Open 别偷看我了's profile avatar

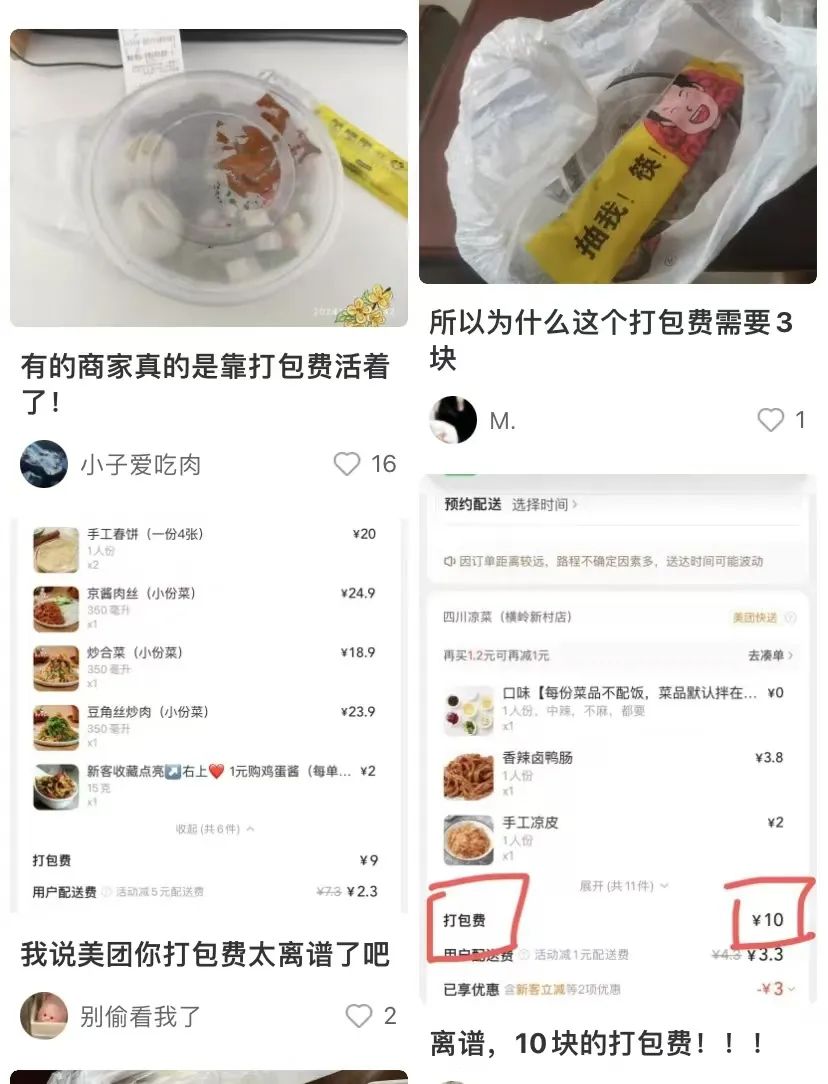point(44,1016)
